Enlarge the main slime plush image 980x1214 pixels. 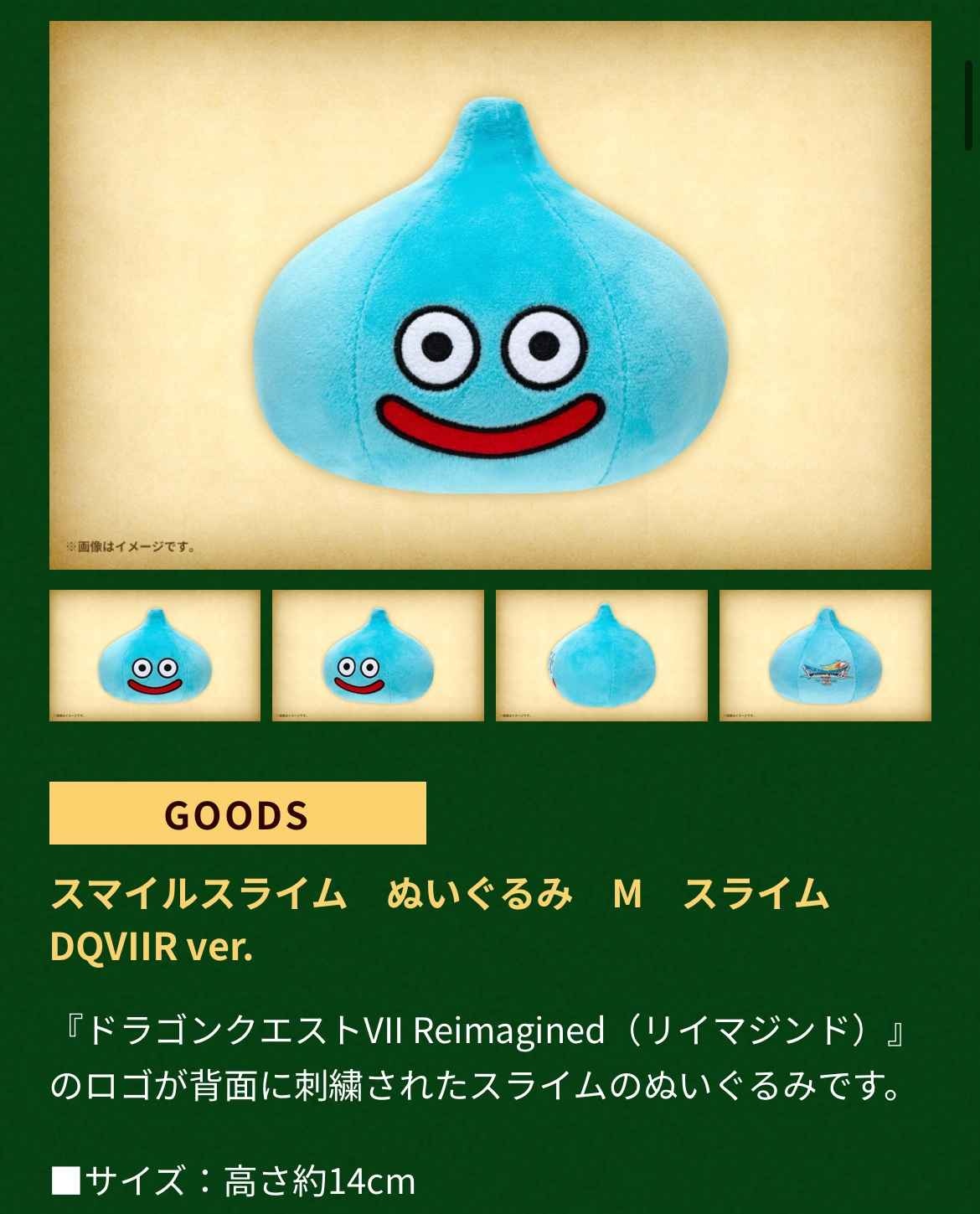pos(490,295)
